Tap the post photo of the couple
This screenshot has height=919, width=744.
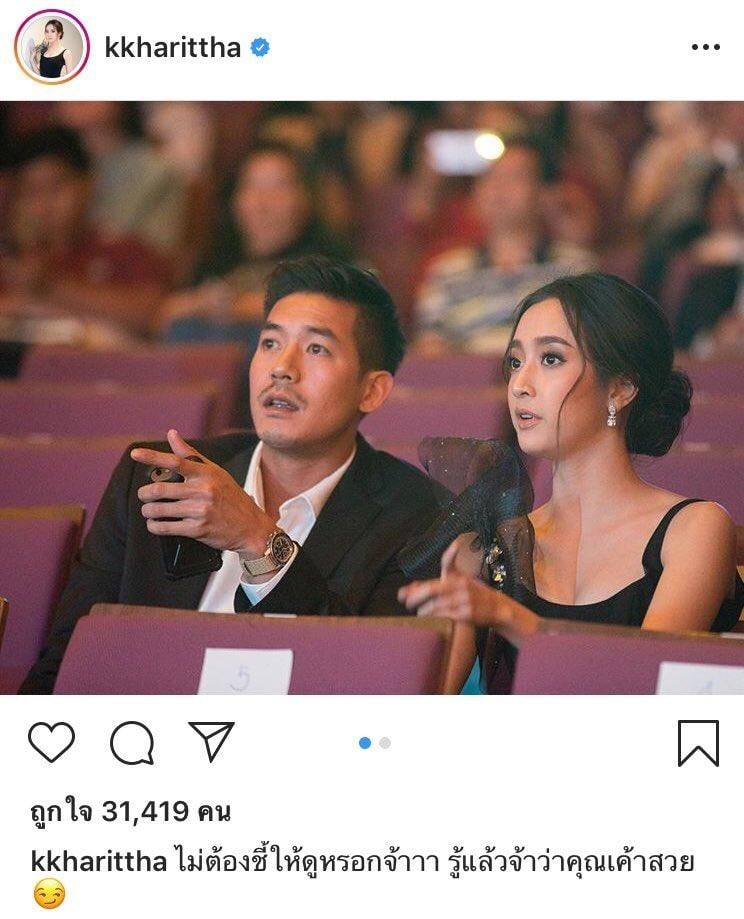click(x=372, y=398)
